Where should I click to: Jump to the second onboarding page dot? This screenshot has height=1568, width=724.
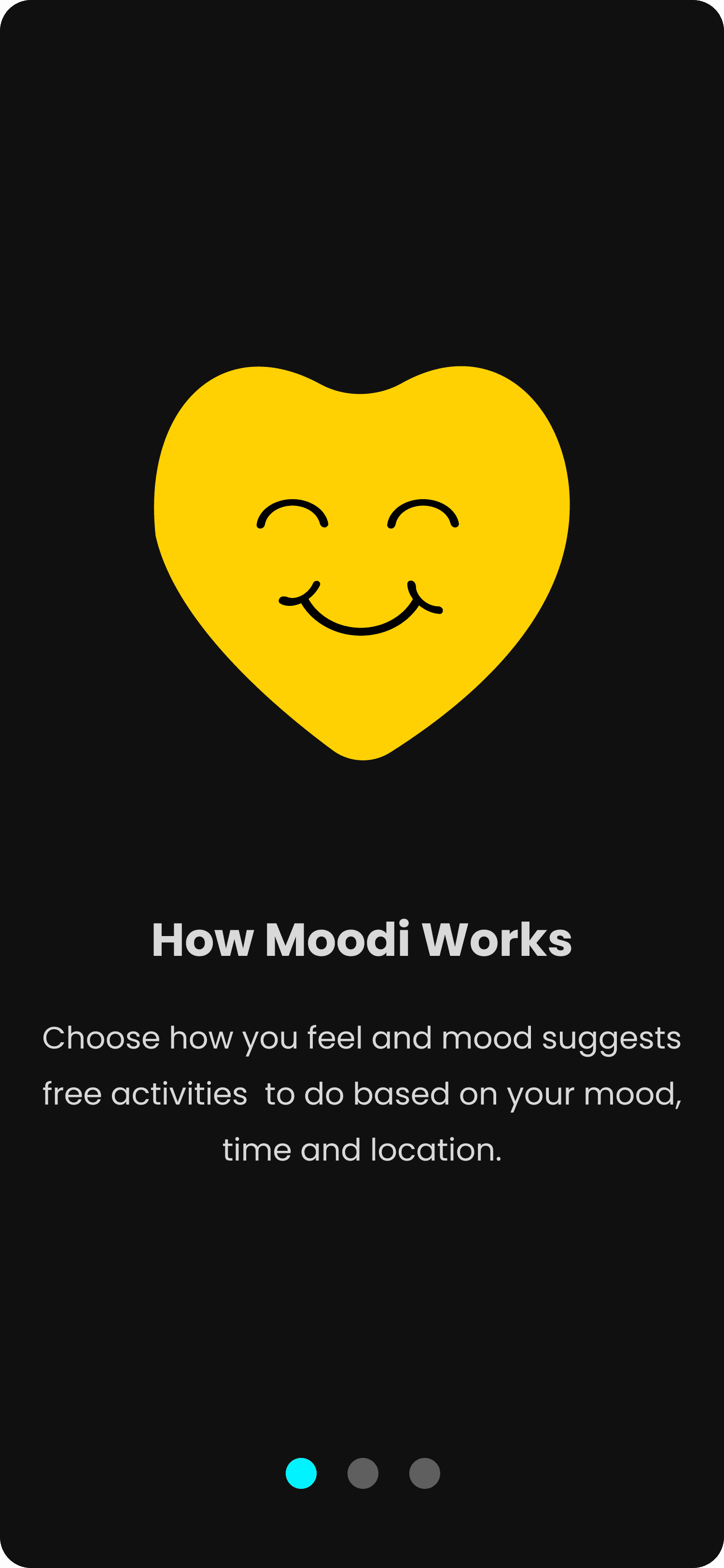362,1473
